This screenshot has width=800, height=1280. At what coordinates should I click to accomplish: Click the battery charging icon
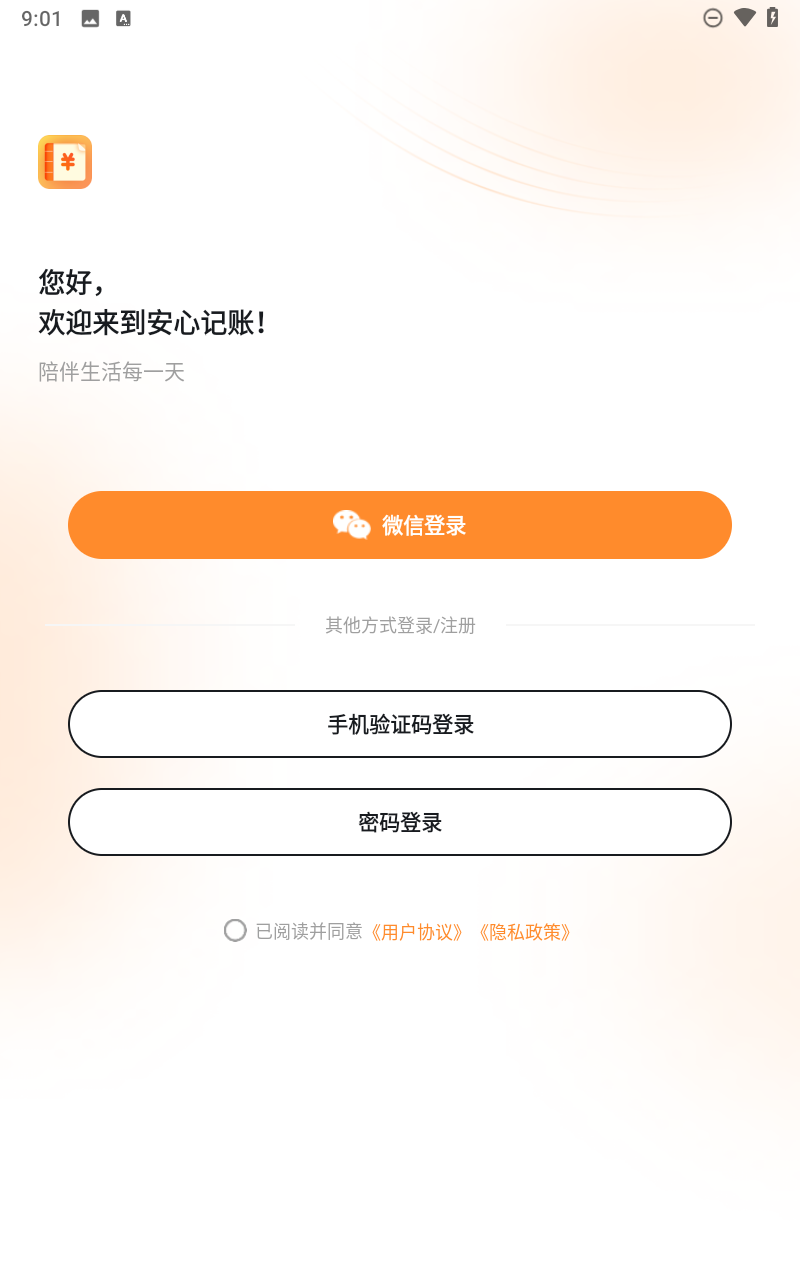(771, 17)
